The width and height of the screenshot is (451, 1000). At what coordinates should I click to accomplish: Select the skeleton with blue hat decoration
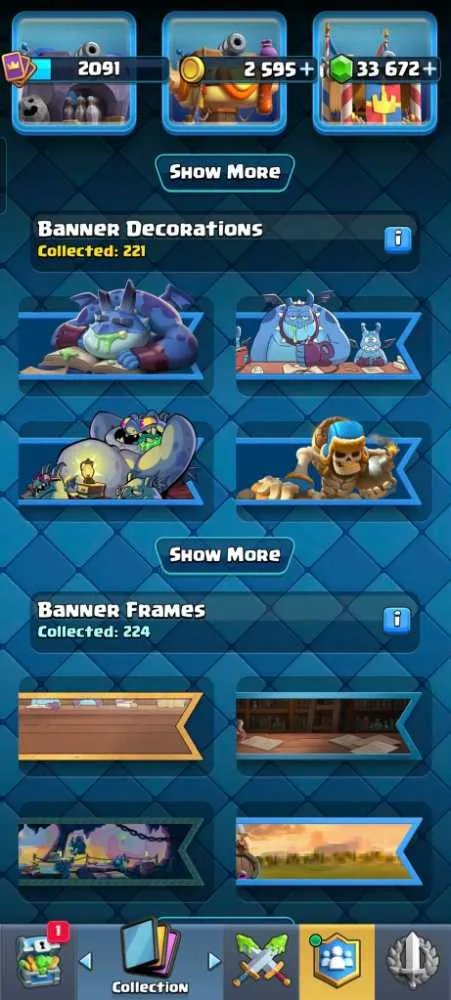329,460
